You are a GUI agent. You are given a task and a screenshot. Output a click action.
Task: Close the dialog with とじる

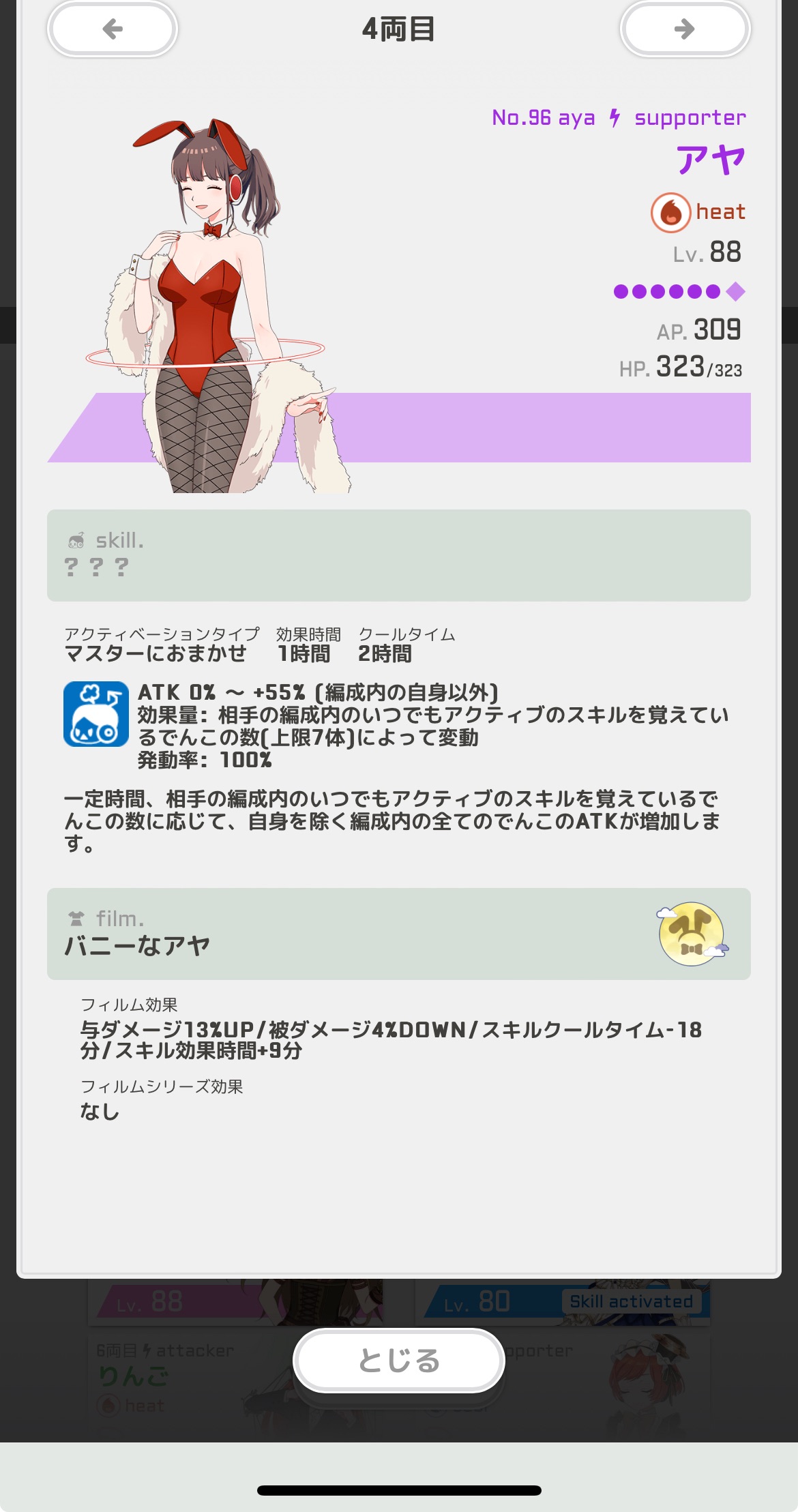[399, 1361]
